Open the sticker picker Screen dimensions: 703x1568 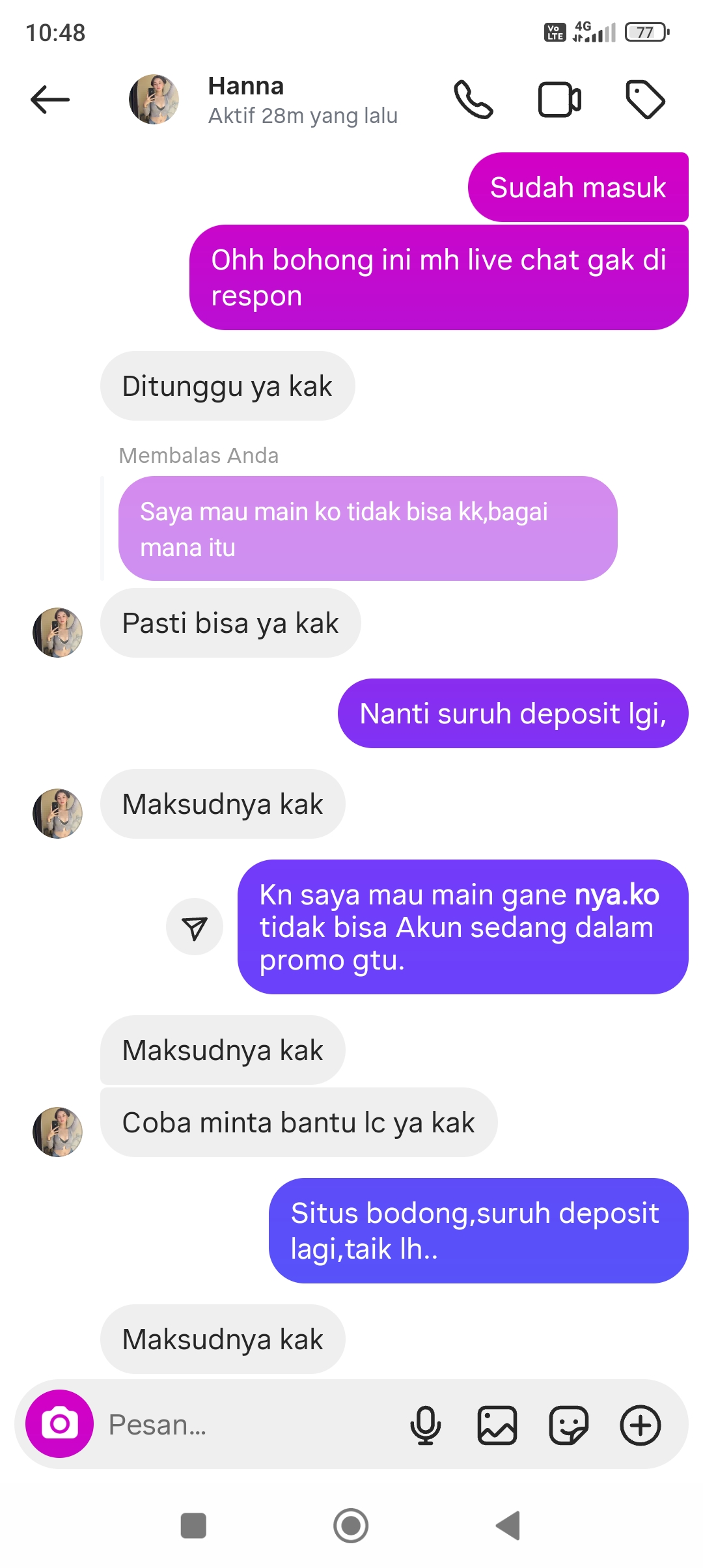(x=569, y=1425)
